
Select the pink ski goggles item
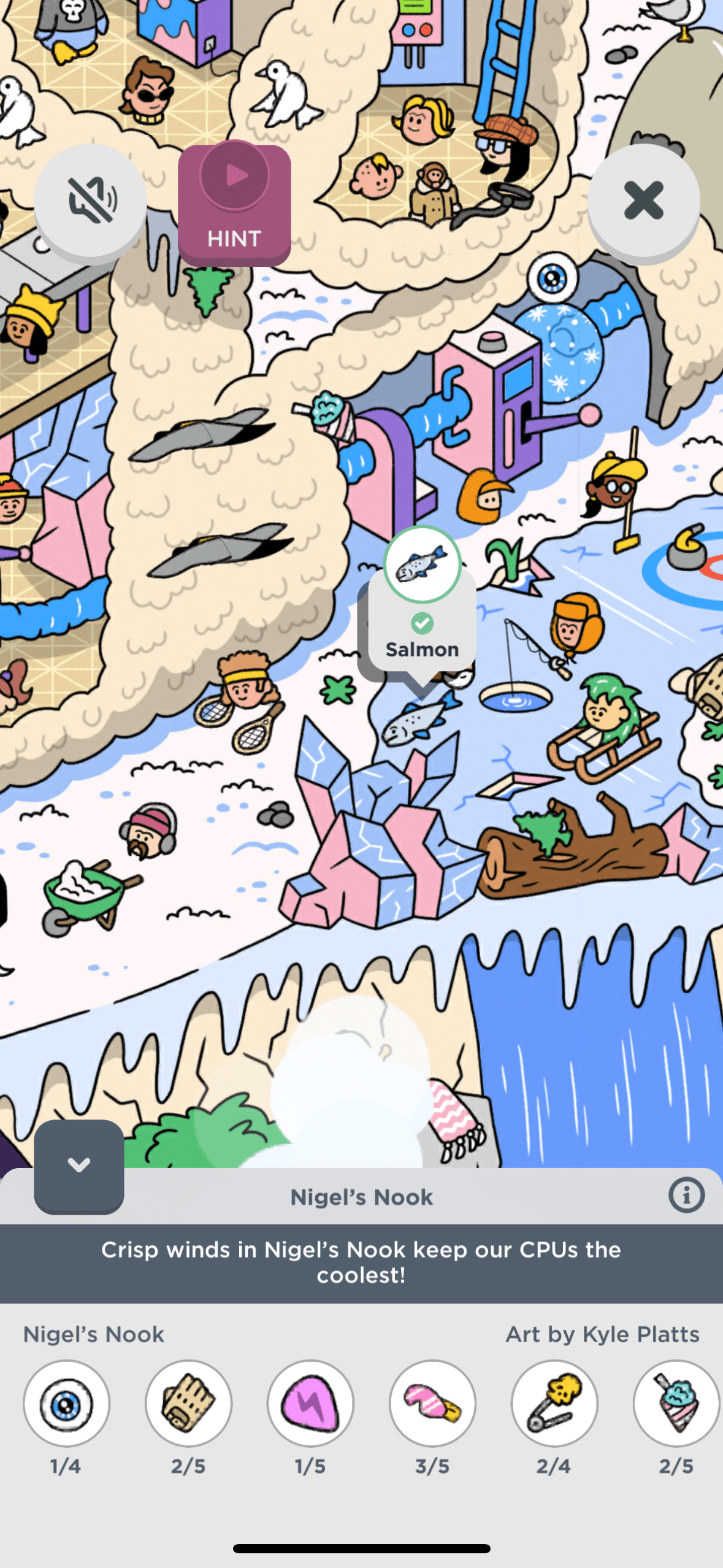432,1404
